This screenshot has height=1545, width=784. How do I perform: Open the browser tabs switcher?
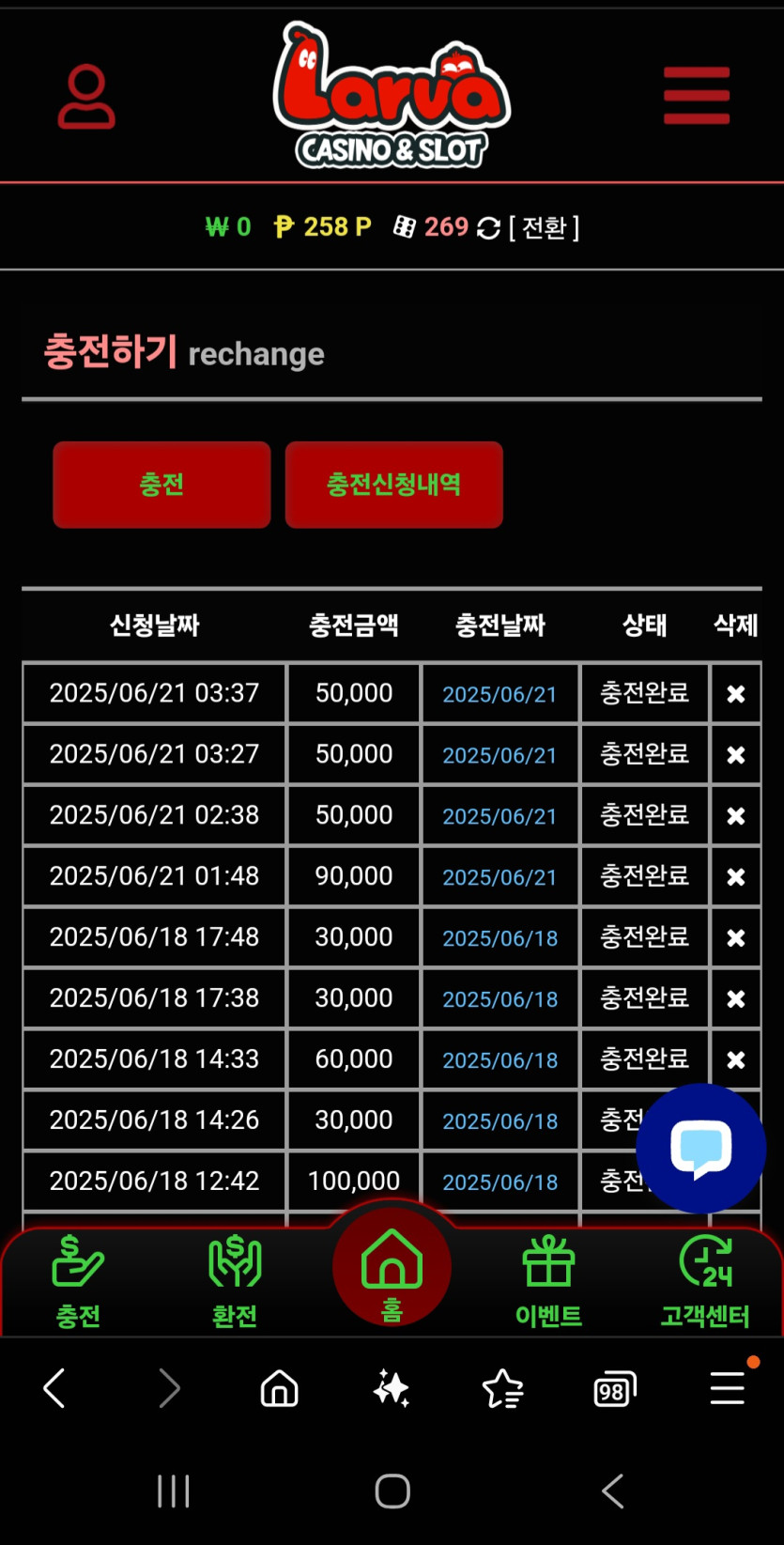point(614,1388)
